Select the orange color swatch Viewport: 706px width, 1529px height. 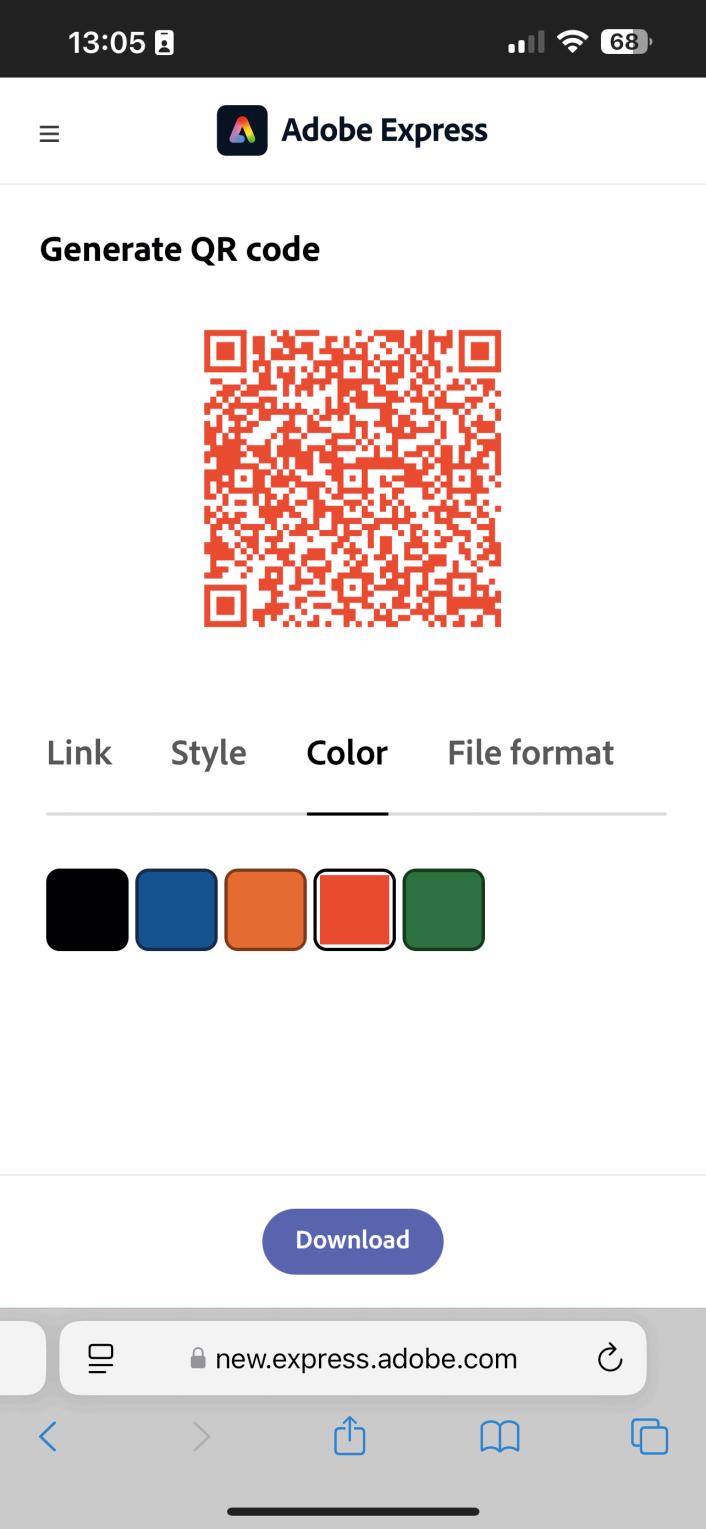point(265,909)
